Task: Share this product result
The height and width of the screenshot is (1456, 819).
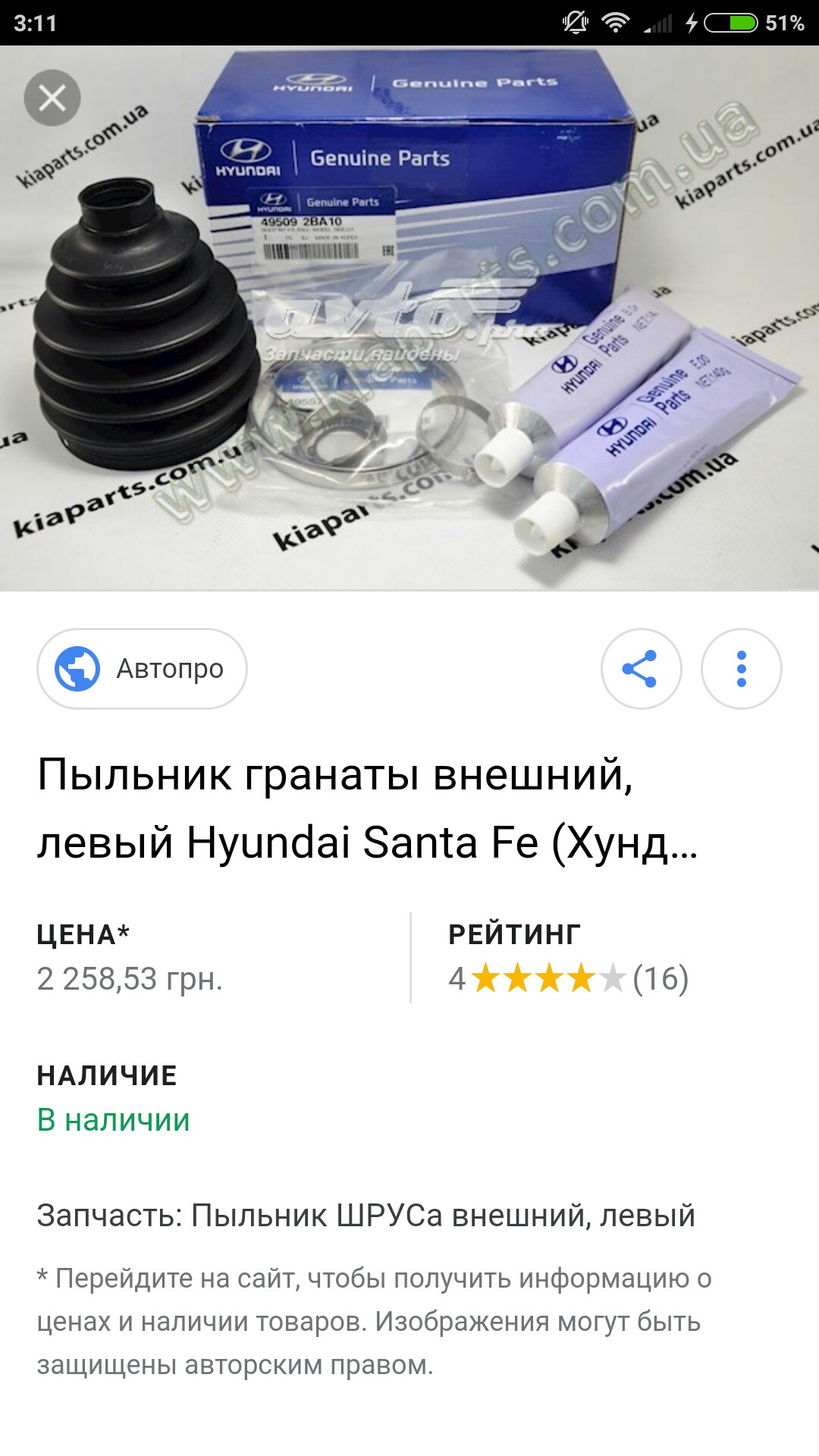Action: (x=641, y=669)
